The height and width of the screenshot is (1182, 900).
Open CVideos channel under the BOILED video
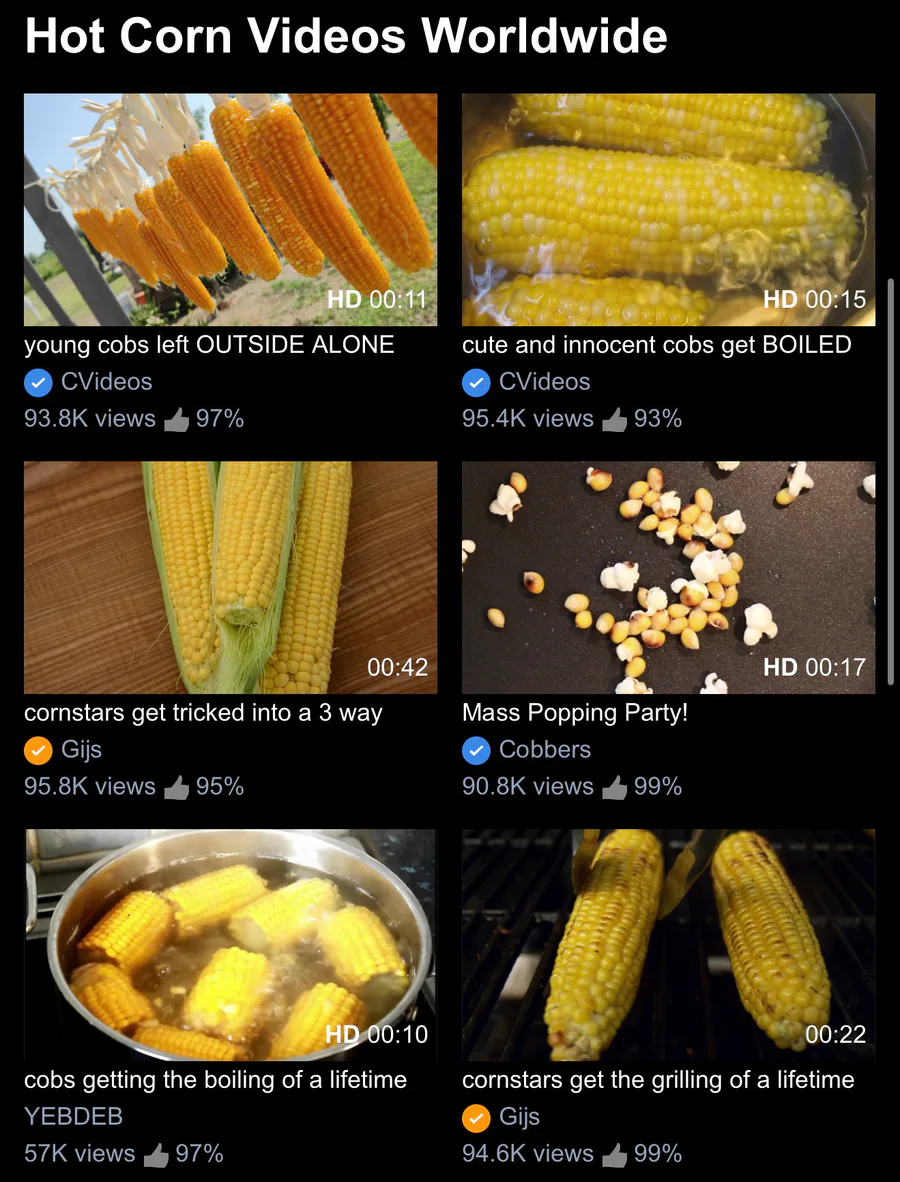coord(544,382)
